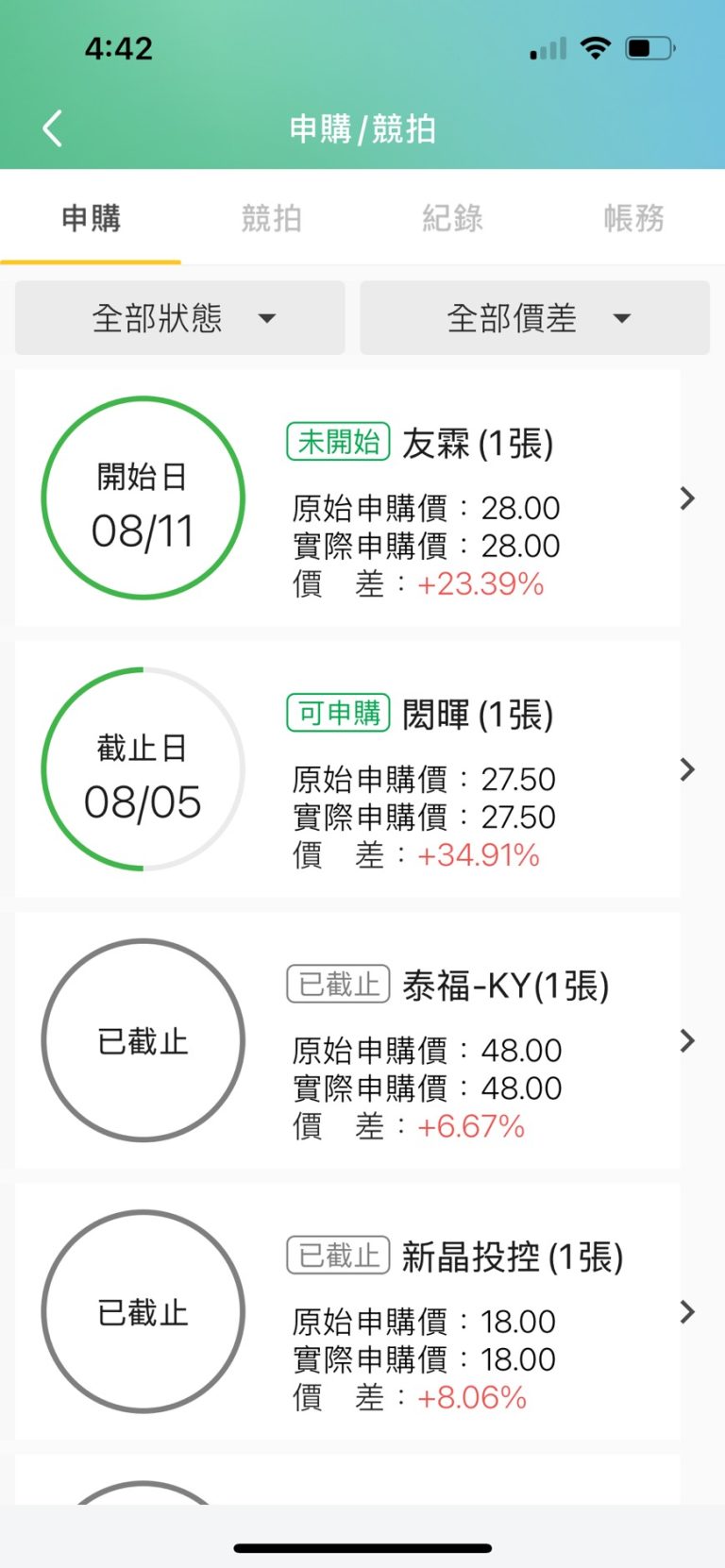
Task: Go back using the top-left arrow
Action: click(53, 128)
